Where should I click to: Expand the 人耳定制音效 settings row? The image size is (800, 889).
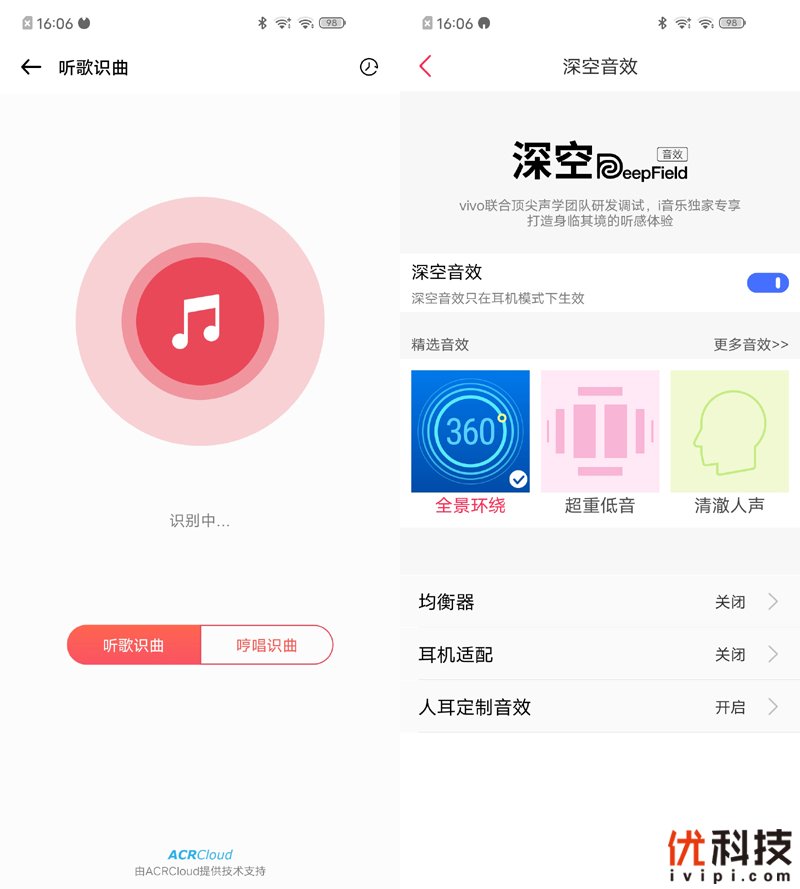pos(598,707)
